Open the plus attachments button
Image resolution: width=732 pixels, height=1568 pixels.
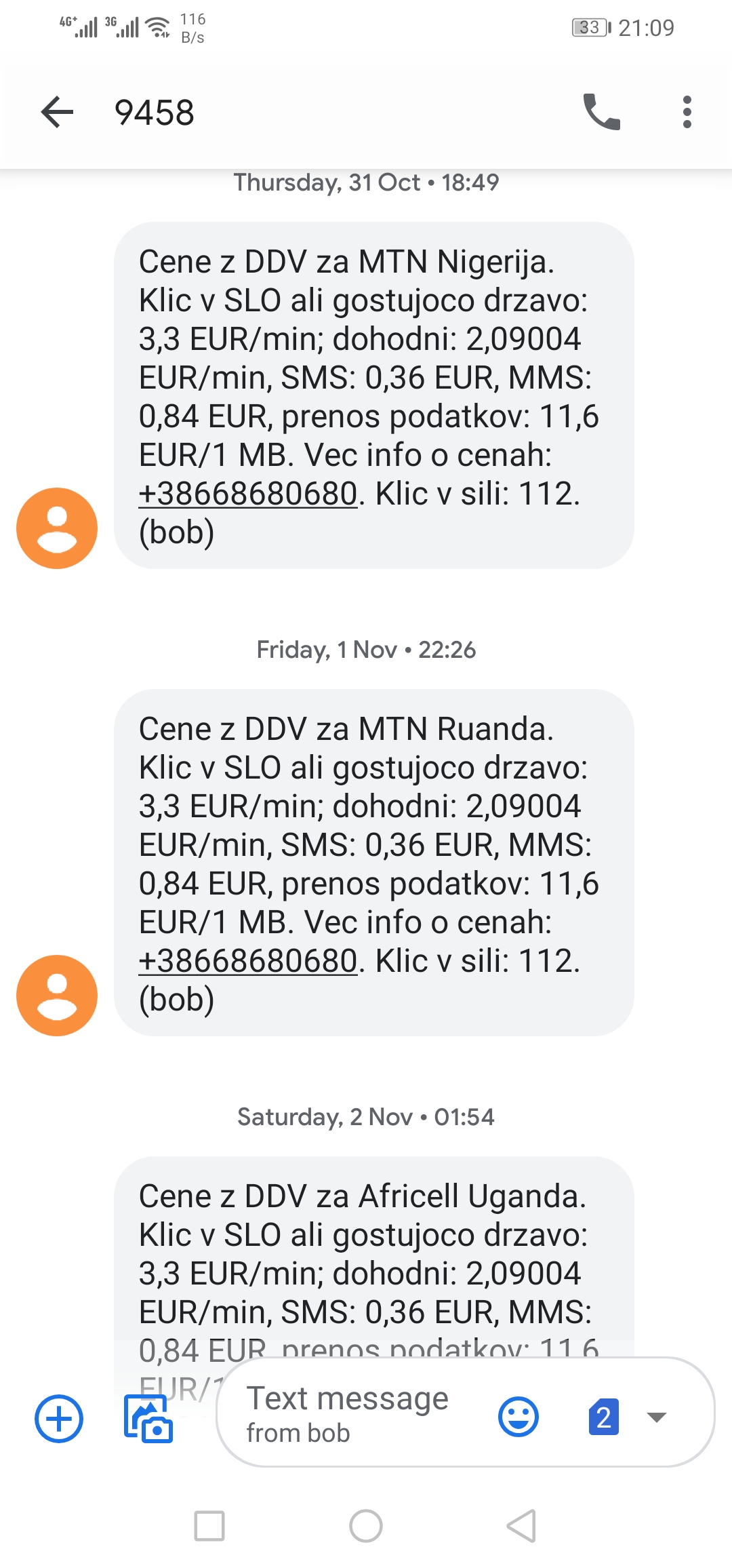tap(59, 1418)
